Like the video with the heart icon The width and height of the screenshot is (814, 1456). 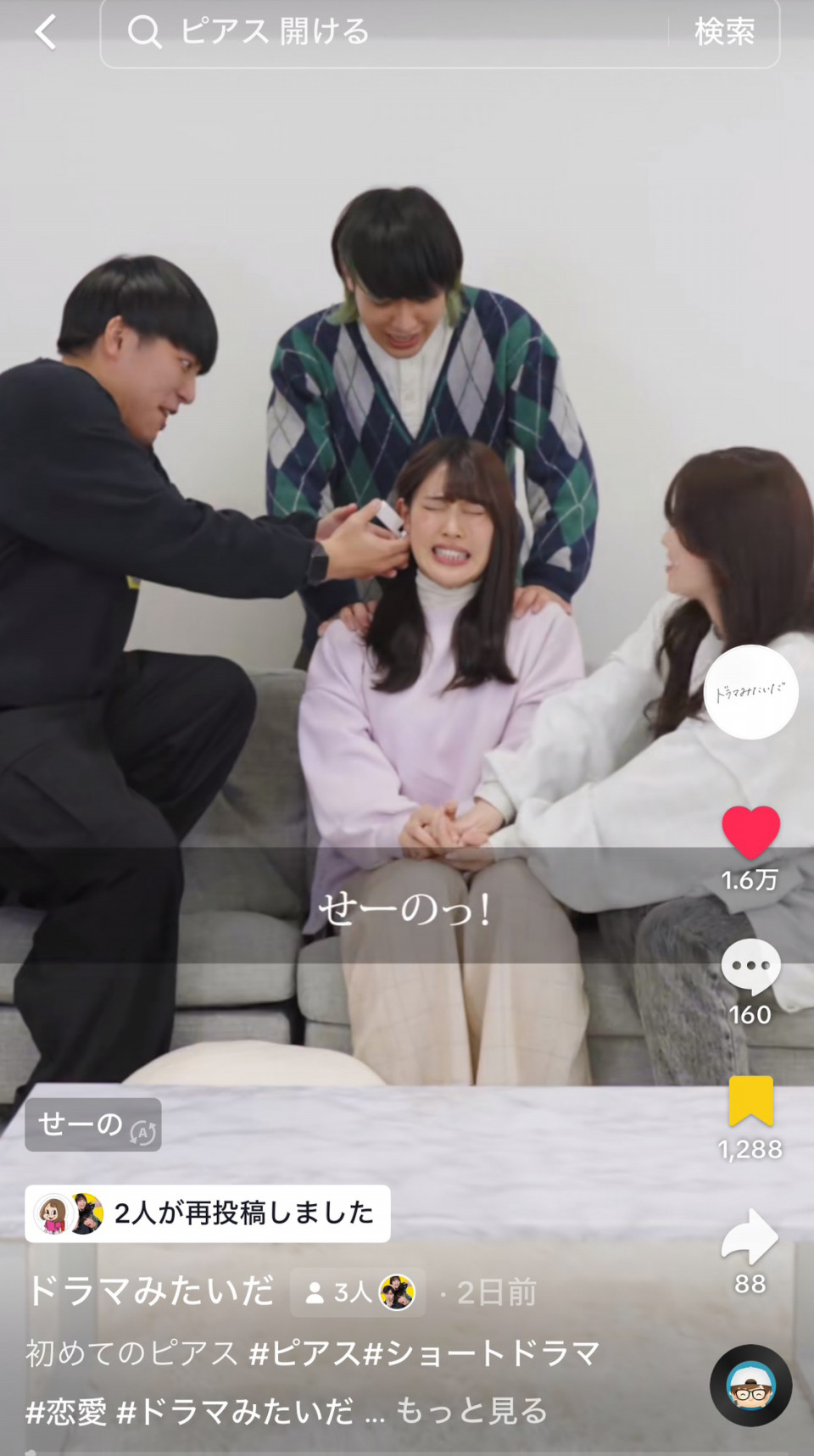pos(750,832)
